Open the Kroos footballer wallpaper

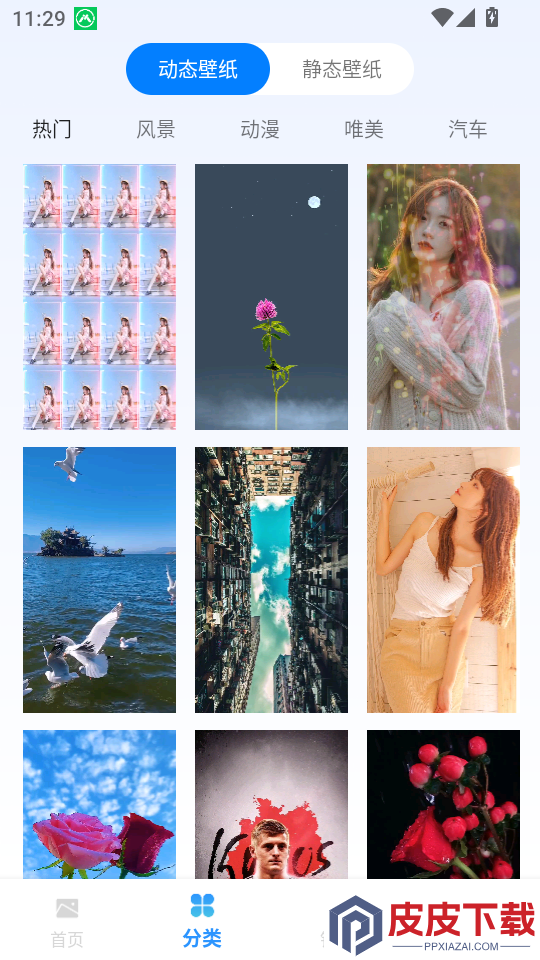[x=271, y=804]
